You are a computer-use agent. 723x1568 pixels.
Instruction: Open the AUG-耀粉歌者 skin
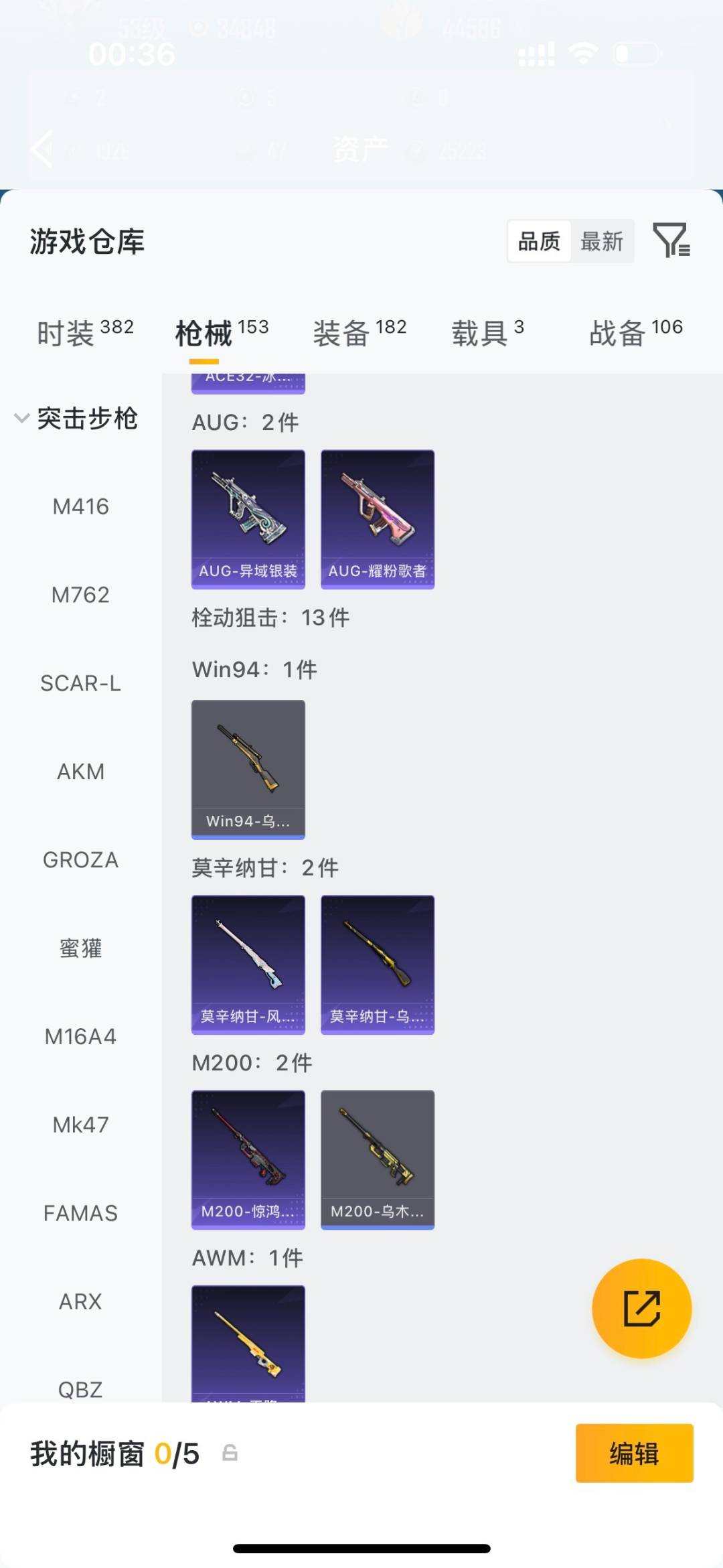coord(378,519)
